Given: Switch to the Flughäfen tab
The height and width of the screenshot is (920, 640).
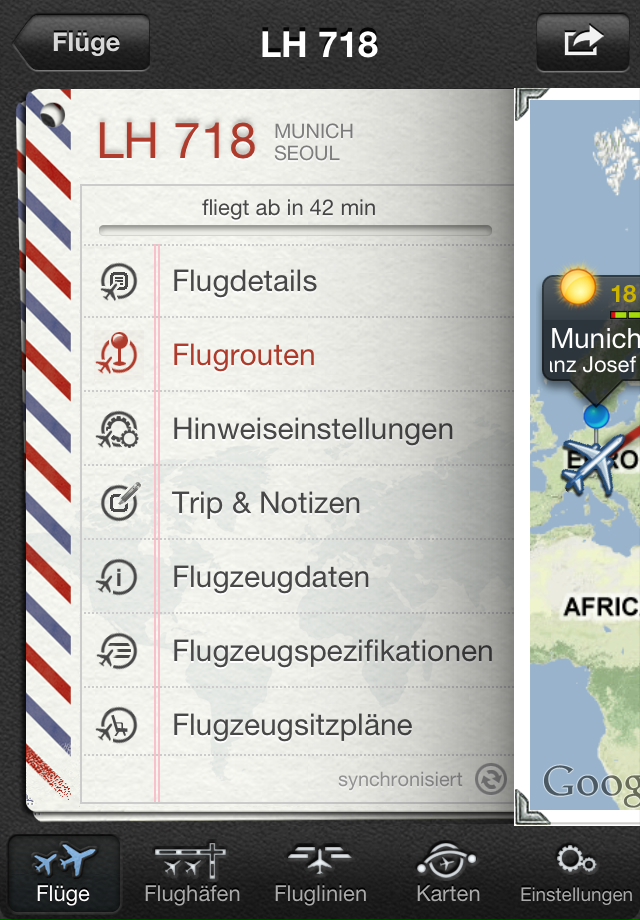Looking at the screenshot, I should click(x=191, y=873).
